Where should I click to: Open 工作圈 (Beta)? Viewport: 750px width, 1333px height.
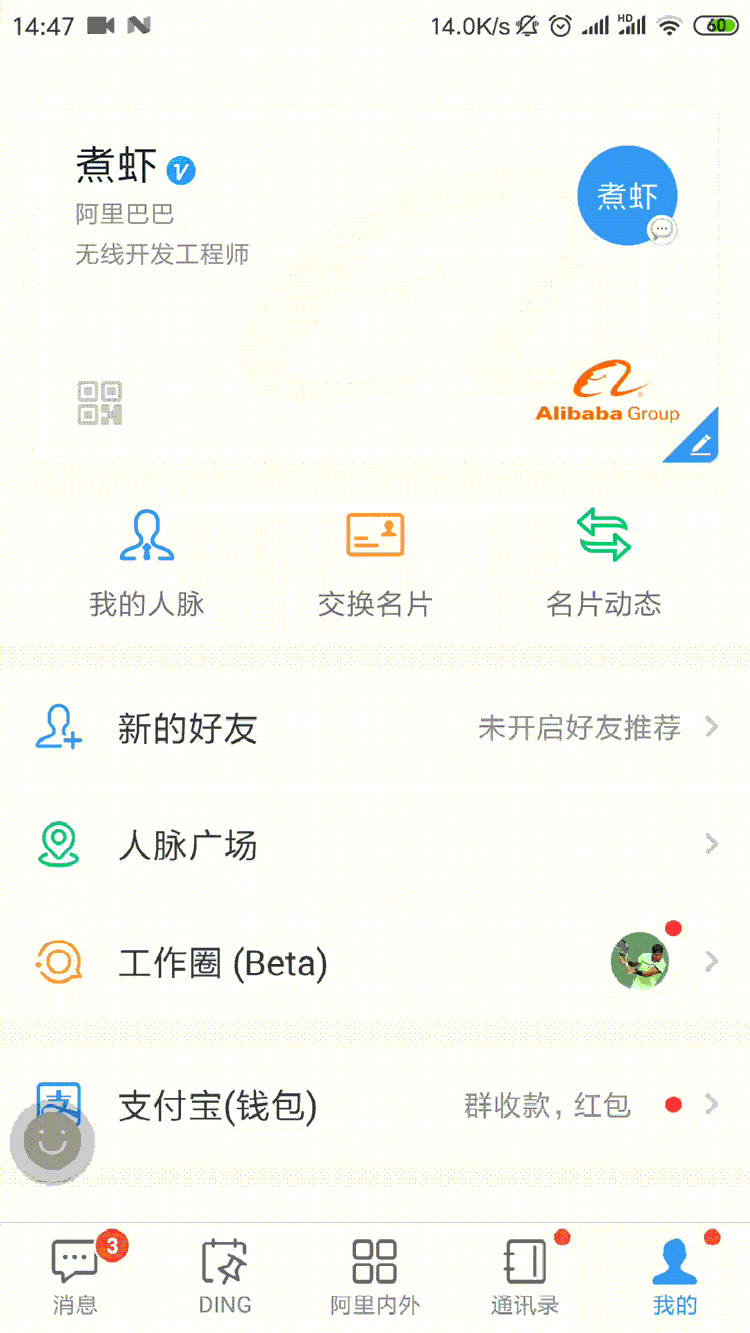pyautogui.click(x=375, y=963)
